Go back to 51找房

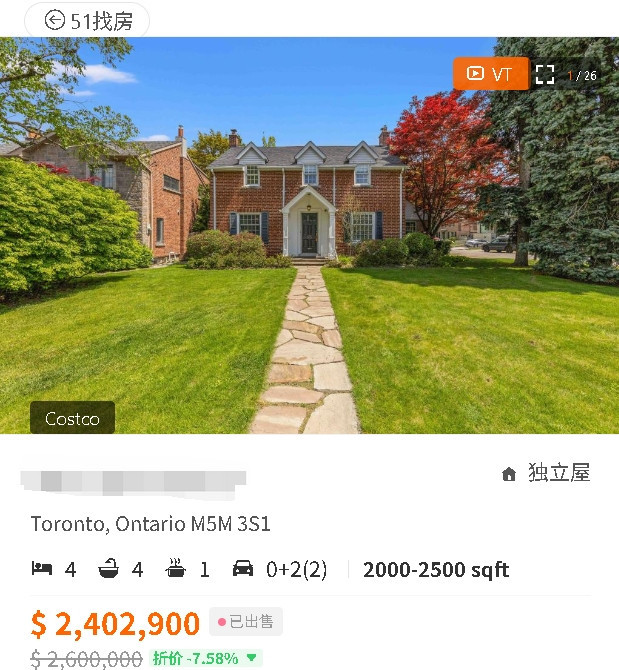click(87, 20)
